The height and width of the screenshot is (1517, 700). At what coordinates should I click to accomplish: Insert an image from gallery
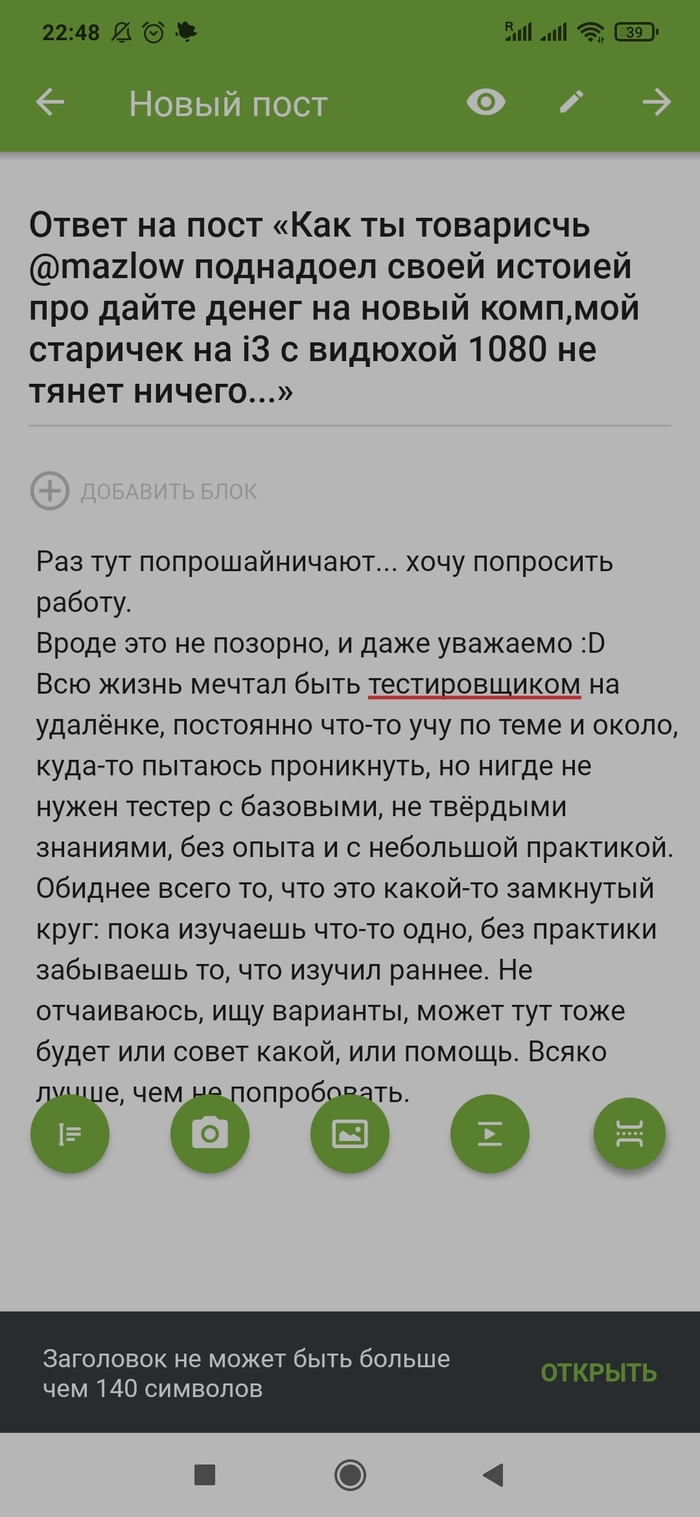[x=350, y=1133]
